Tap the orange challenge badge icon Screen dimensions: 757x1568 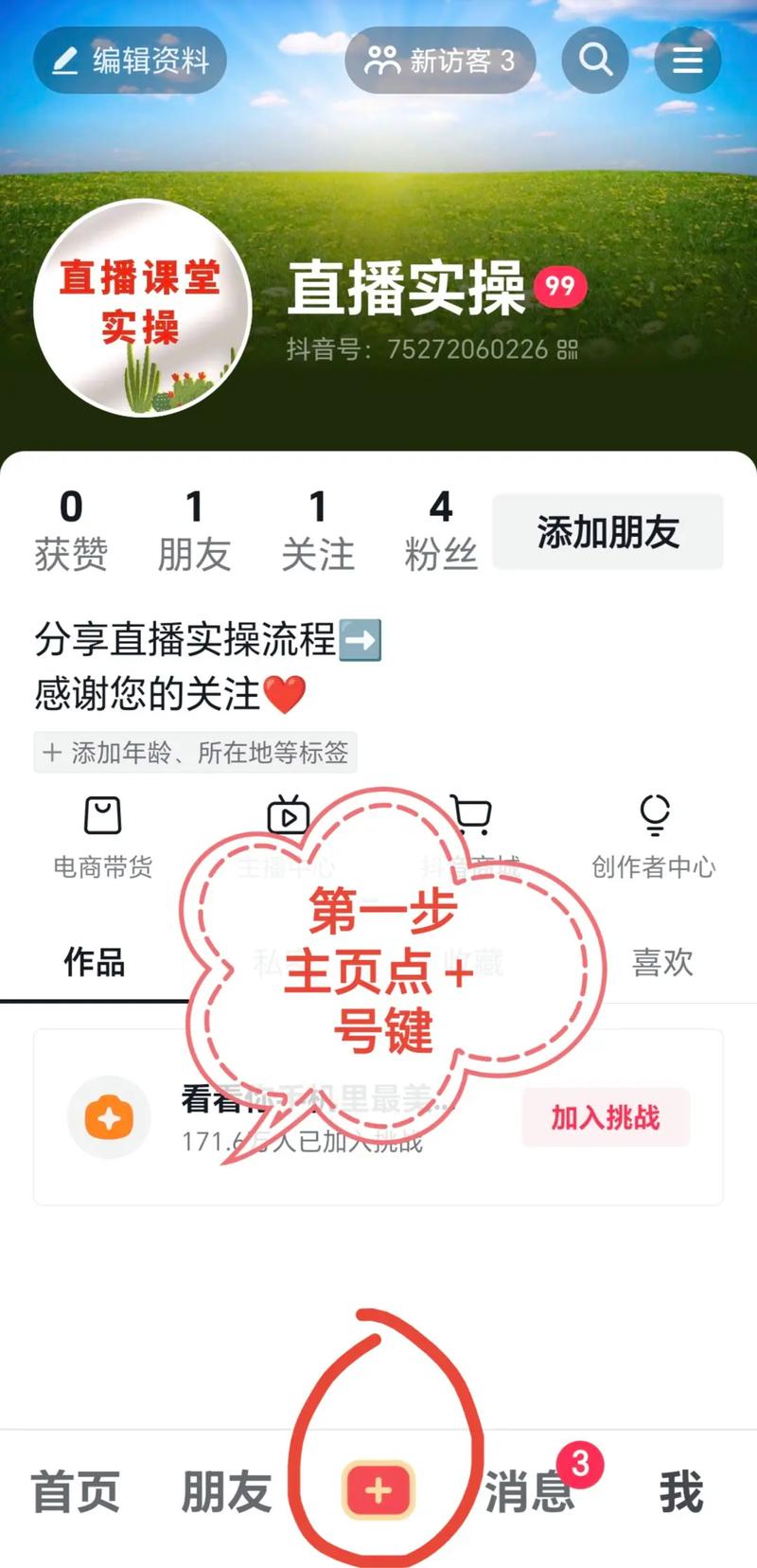click(109, 1117)
